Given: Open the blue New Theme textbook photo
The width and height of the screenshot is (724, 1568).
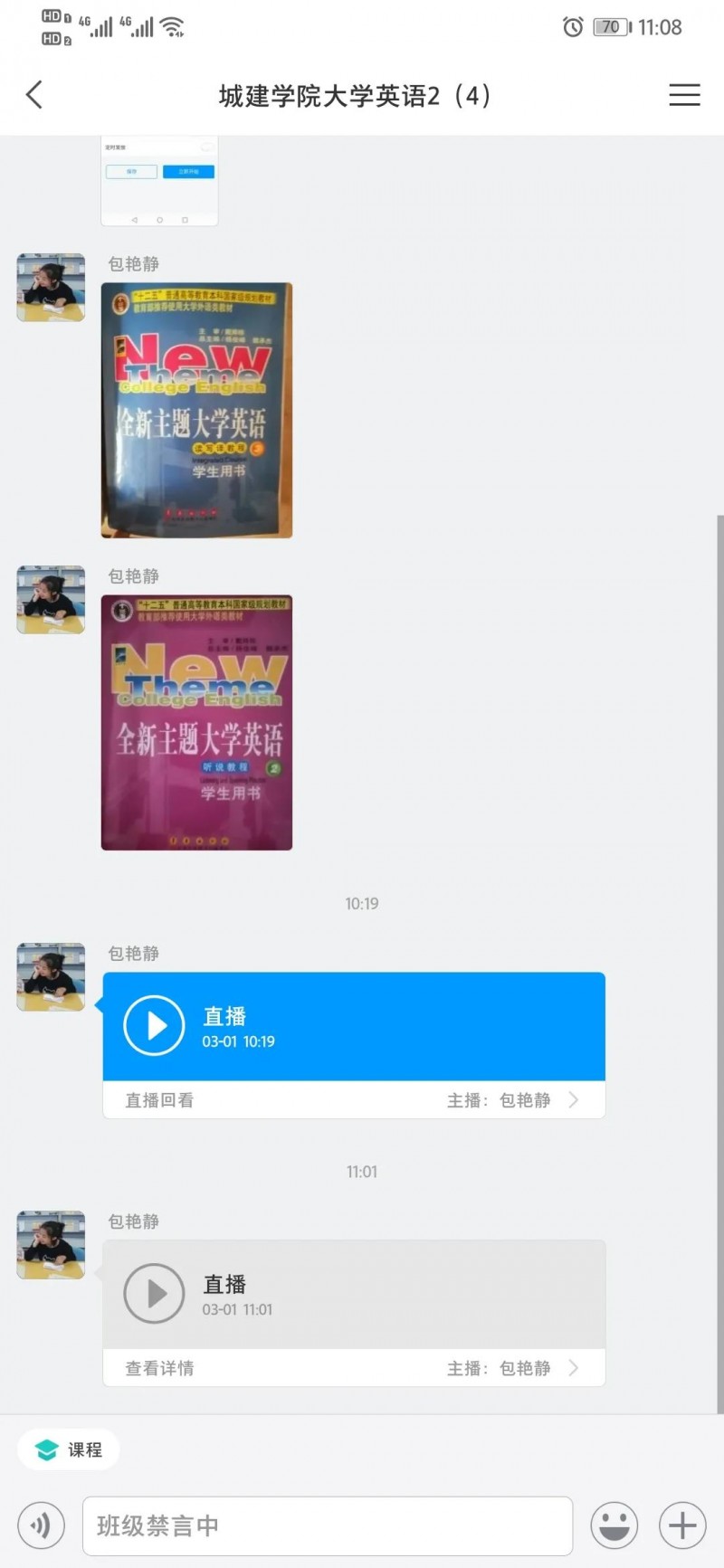Looking at the screenshot, I should [196, 410].
